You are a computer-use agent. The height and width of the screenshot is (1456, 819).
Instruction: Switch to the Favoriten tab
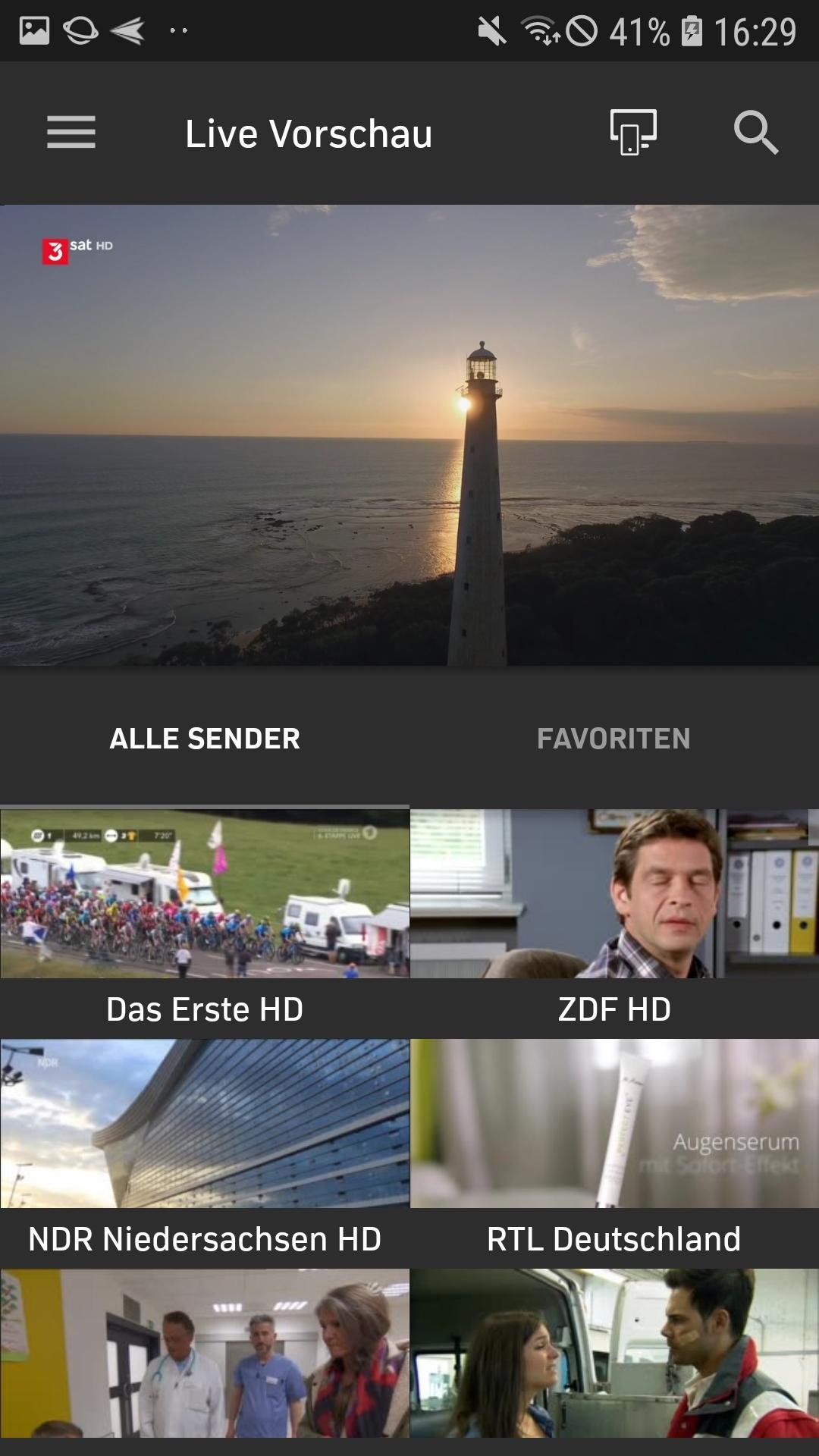(613, 739)
